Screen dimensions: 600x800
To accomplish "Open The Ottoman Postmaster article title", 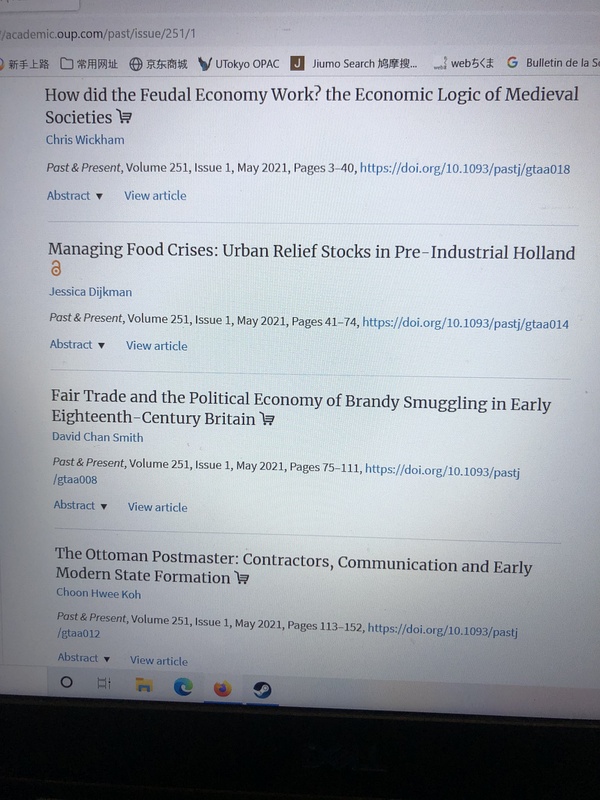I will [293, 566].
